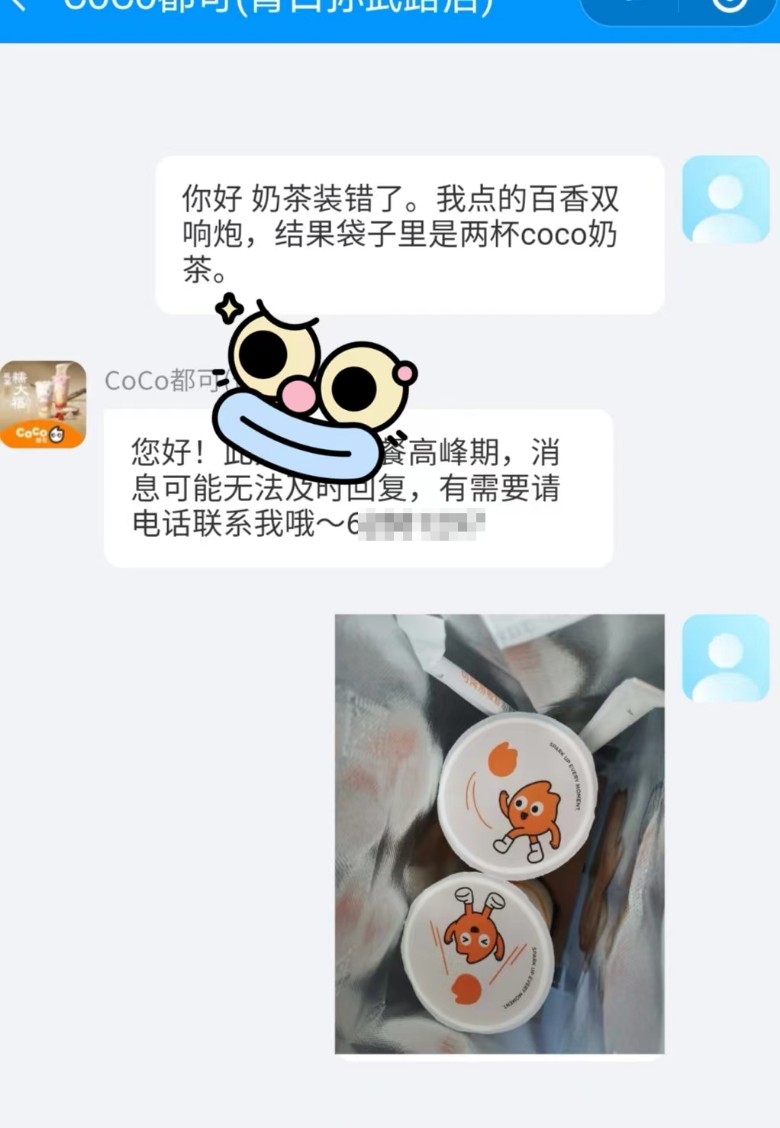Tap your avatar beside the 奶茶装错了 message
This screenshot has width=780, height=1128.
pyautogui.click(x=725, y=199)
